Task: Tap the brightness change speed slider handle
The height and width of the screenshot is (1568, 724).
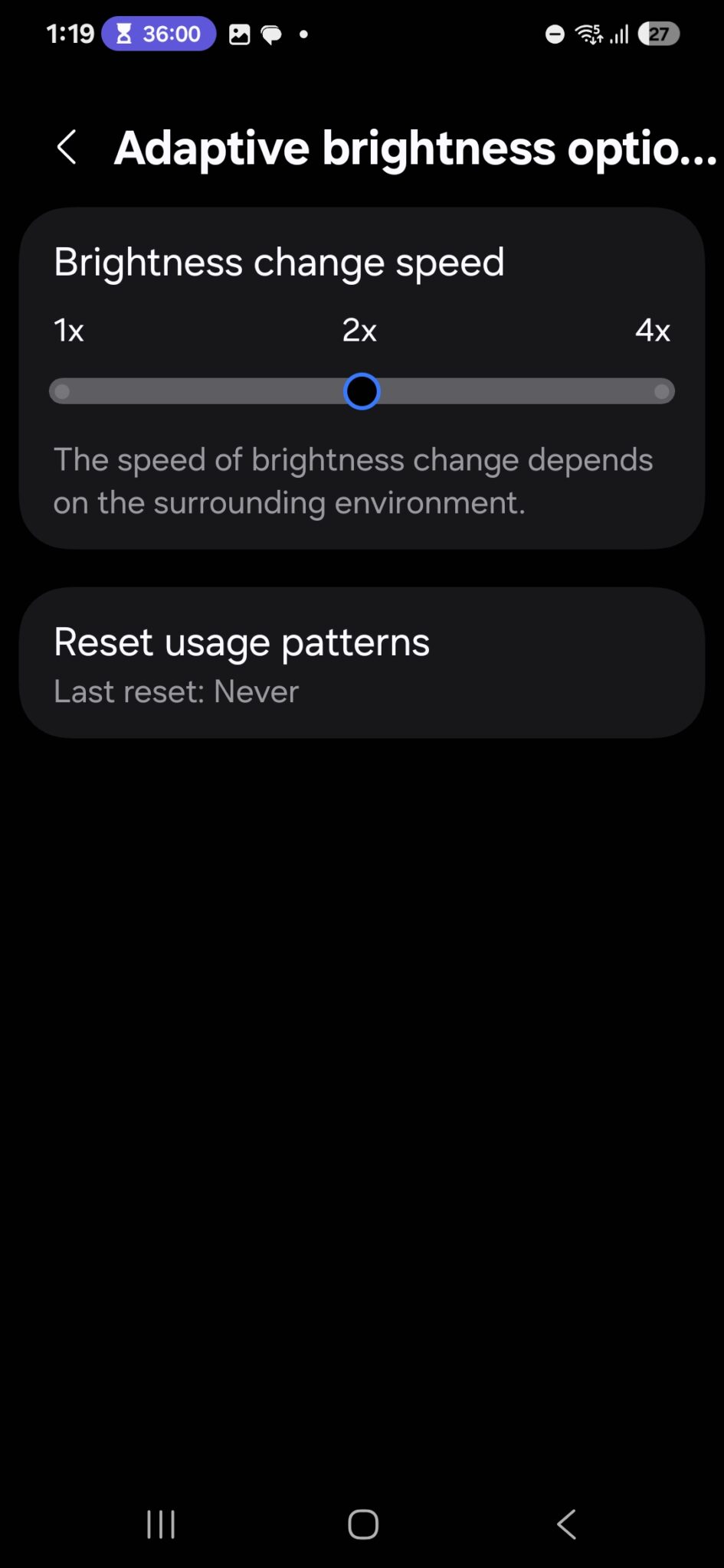Action: coord(362,391)
